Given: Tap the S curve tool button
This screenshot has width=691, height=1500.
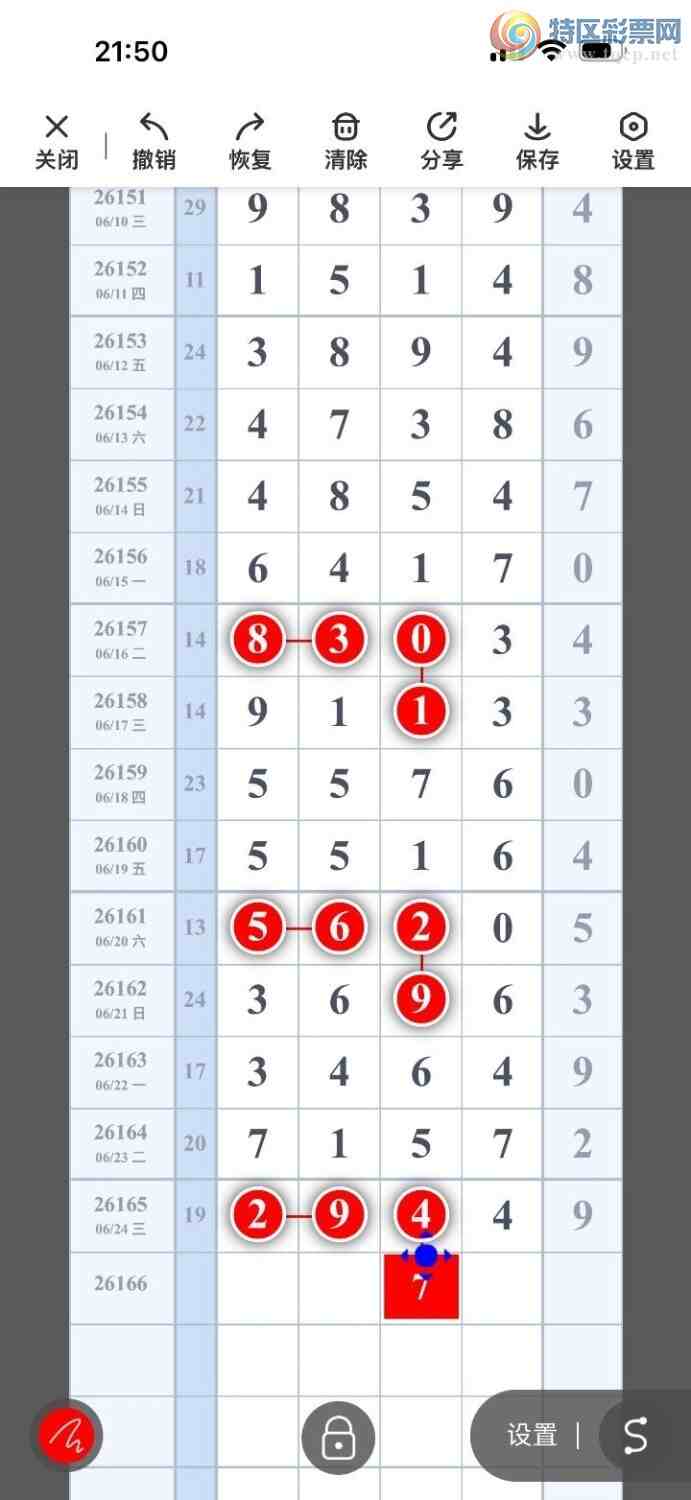Looking at the screenshot, I should click(x=636, y=1436).
